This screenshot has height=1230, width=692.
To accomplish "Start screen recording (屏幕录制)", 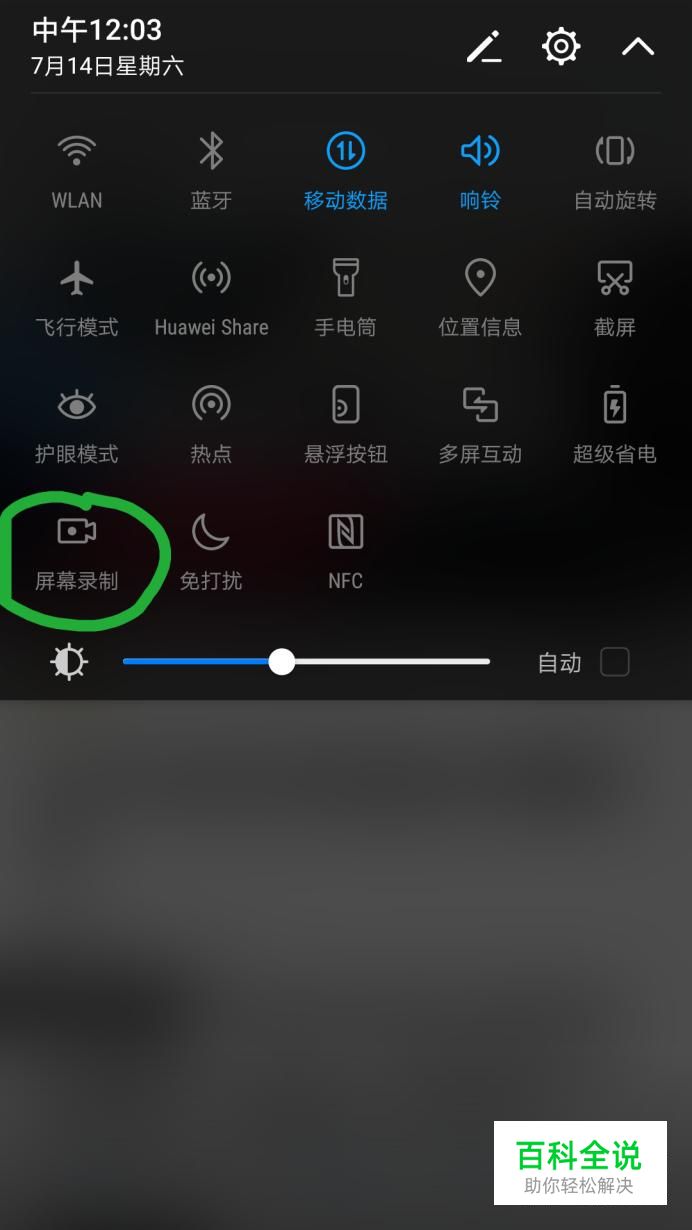I will coord(77,533).
